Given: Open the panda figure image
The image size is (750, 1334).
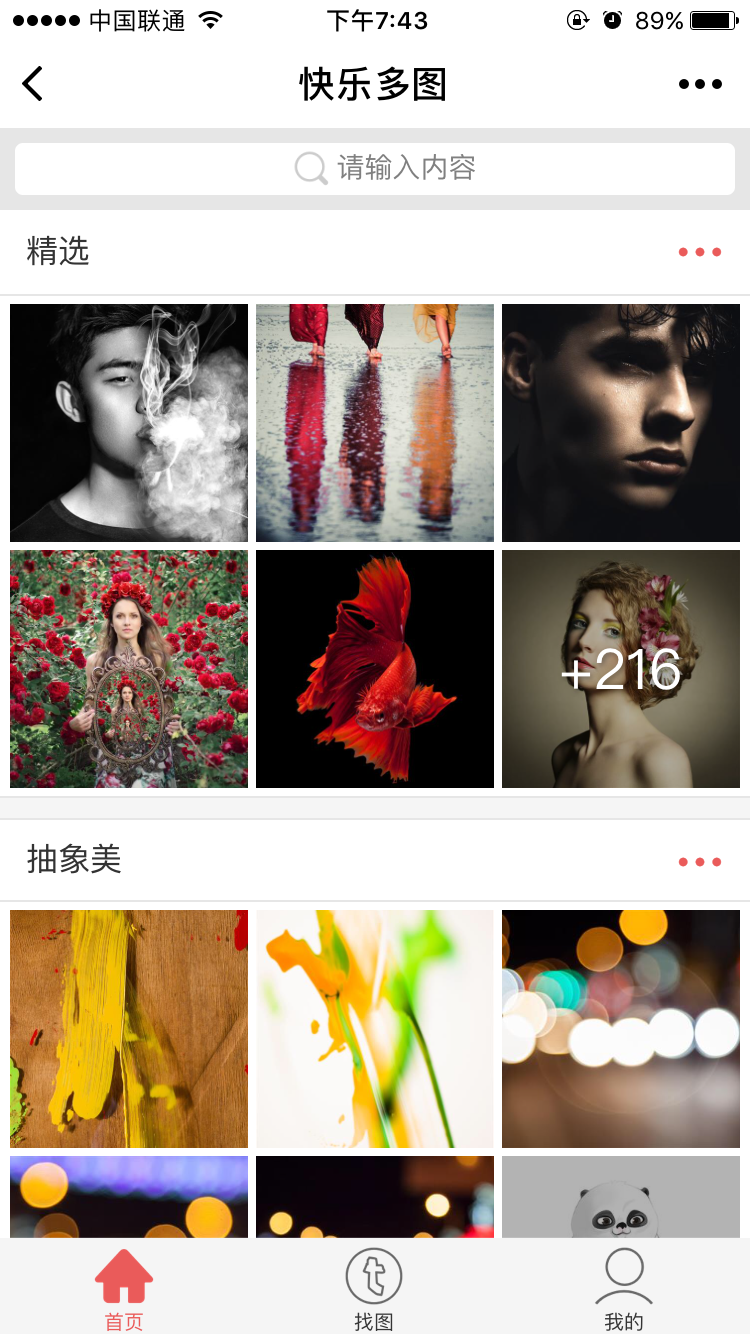Looking at the screenshot, I should point(621,1200).
